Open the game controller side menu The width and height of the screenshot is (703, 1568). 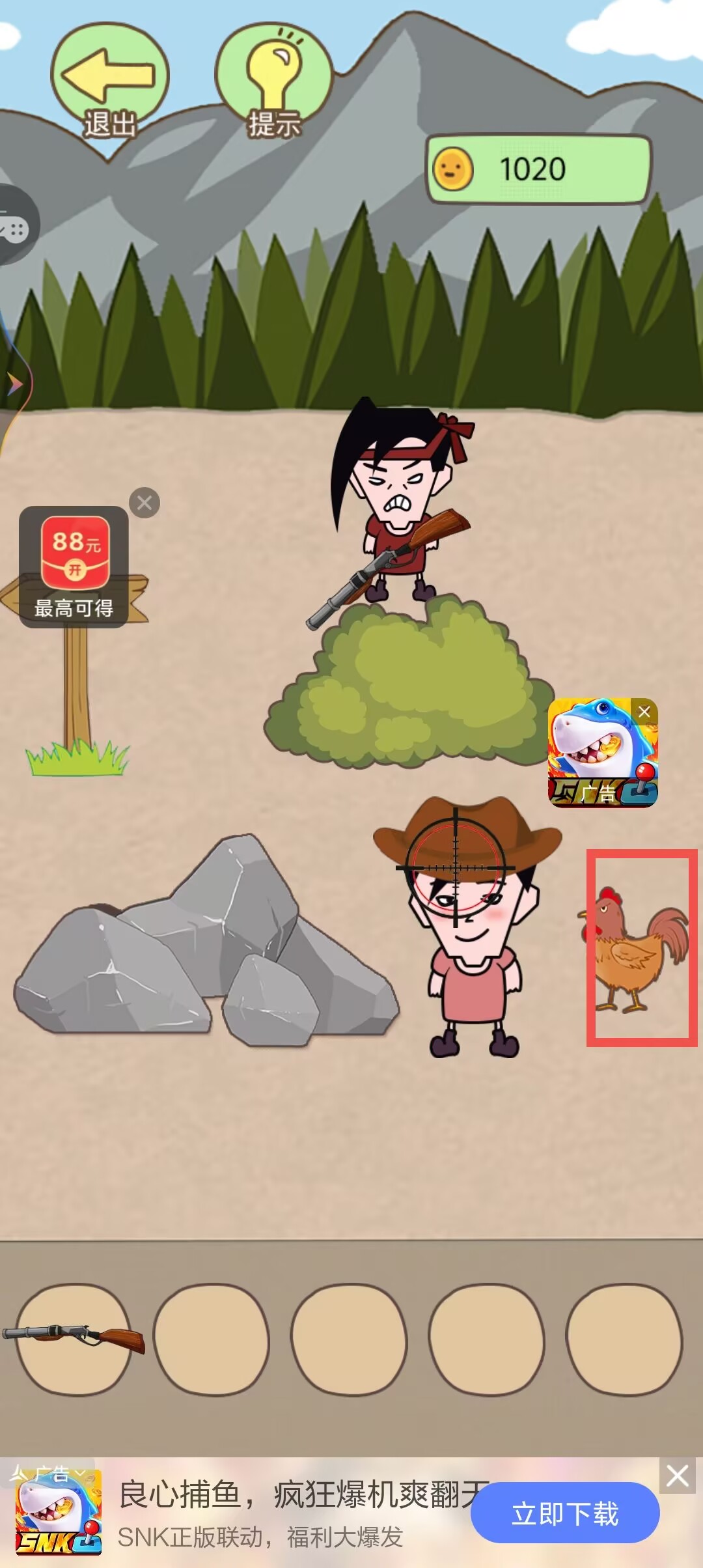click(x=16, y=225)
